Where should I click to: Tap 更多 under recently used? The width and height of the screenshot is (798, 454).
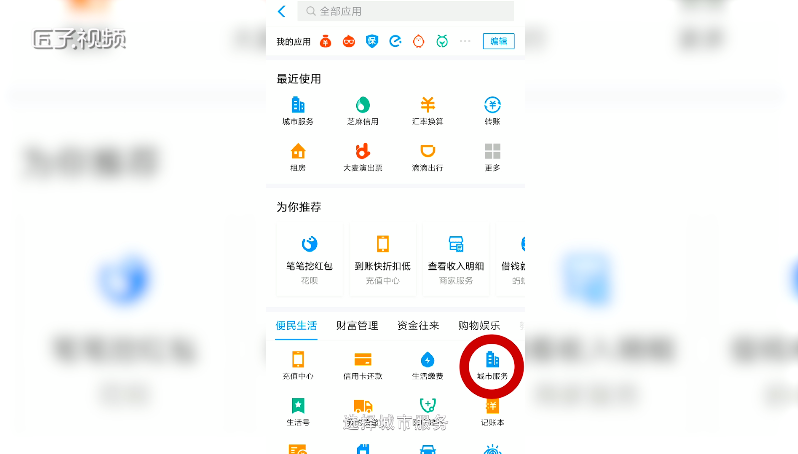click(x=492, y=157)
